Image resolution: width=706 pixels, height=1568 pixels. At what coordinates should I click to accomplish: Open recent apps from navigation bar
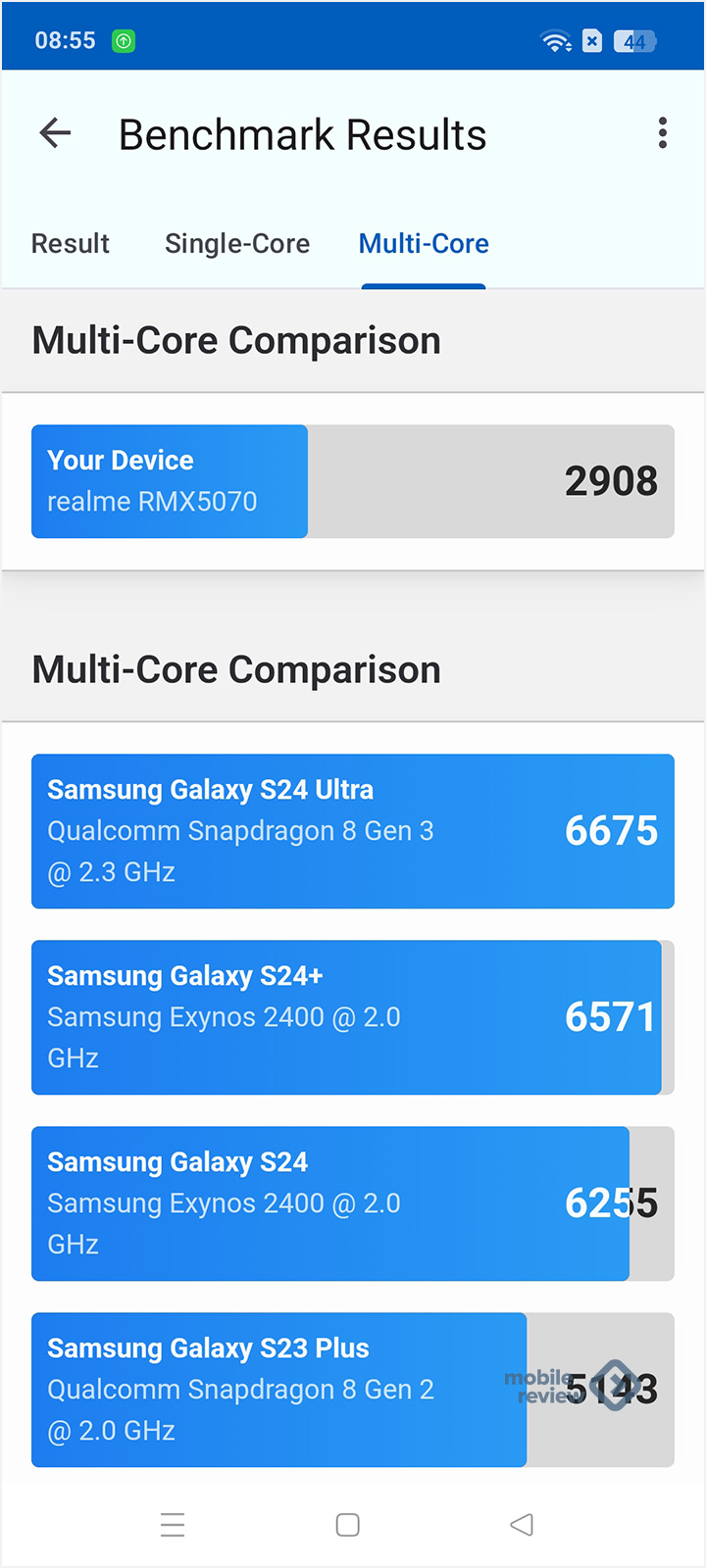click(x=173, y=1525)
